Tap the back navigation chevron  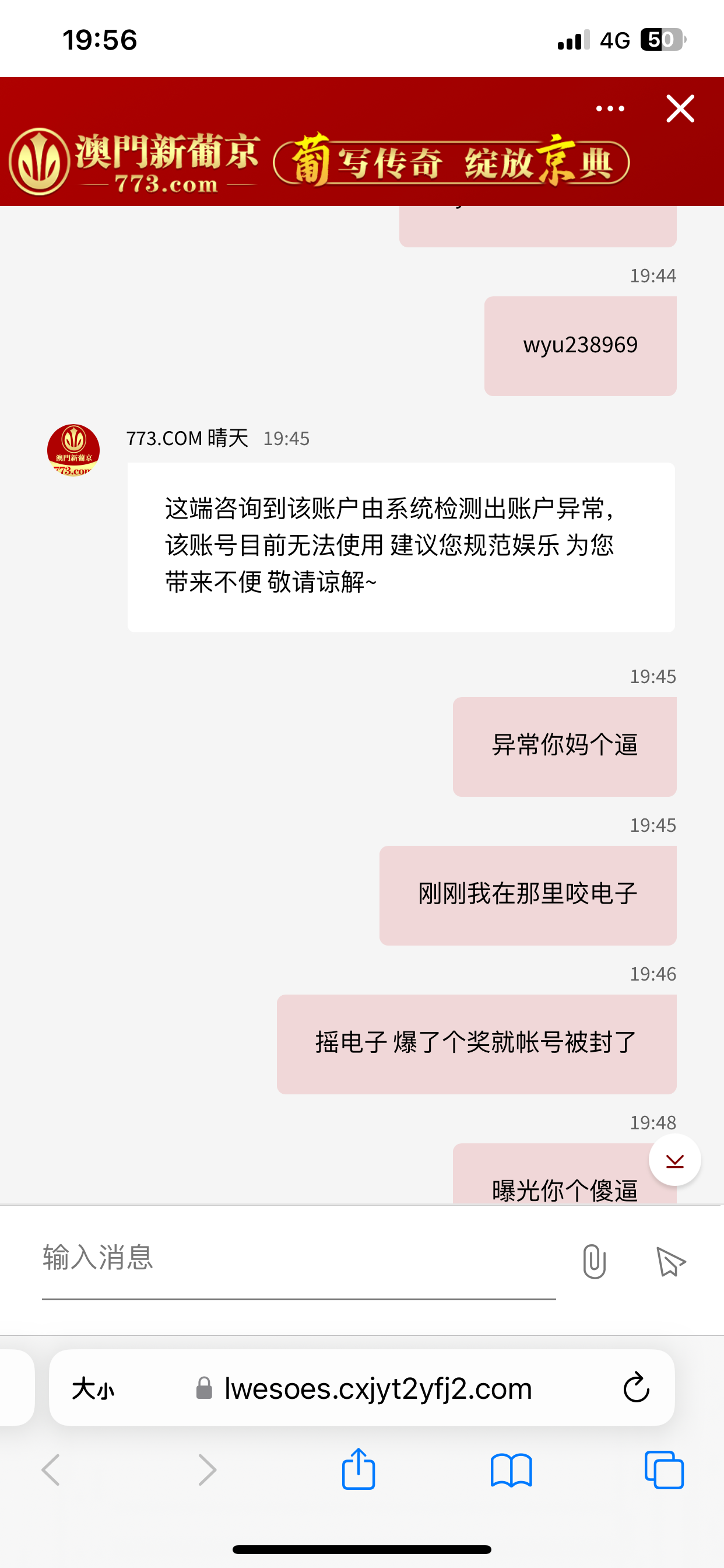click(51, 1471)
